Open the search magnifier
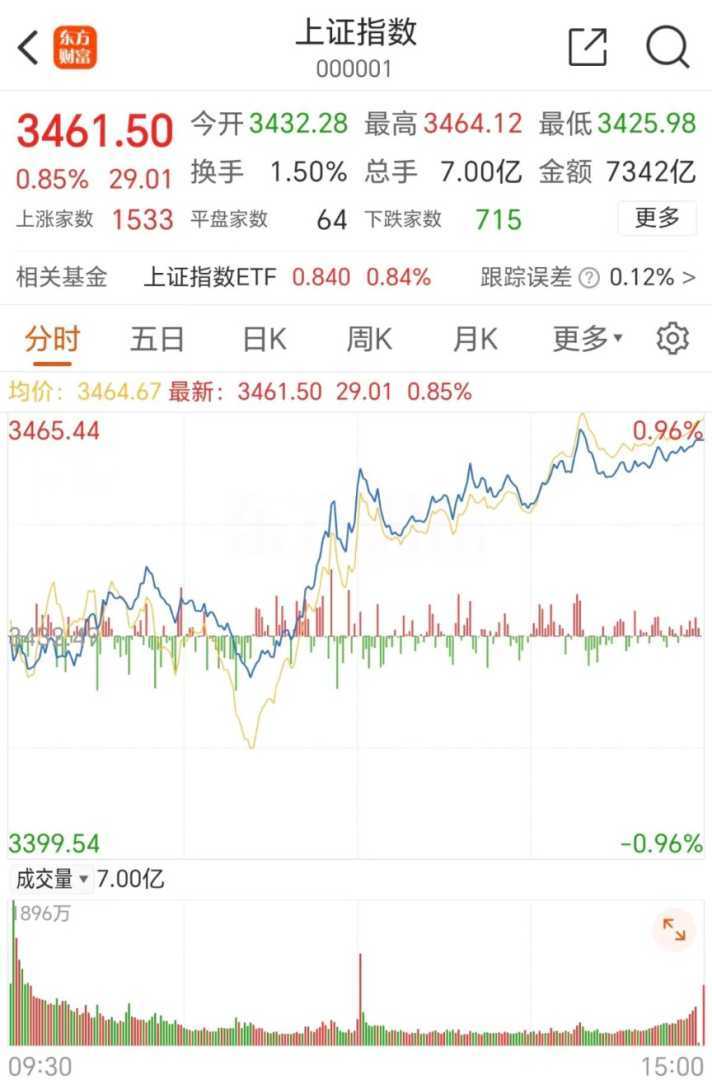712x1080 pixels. point(667,47)
